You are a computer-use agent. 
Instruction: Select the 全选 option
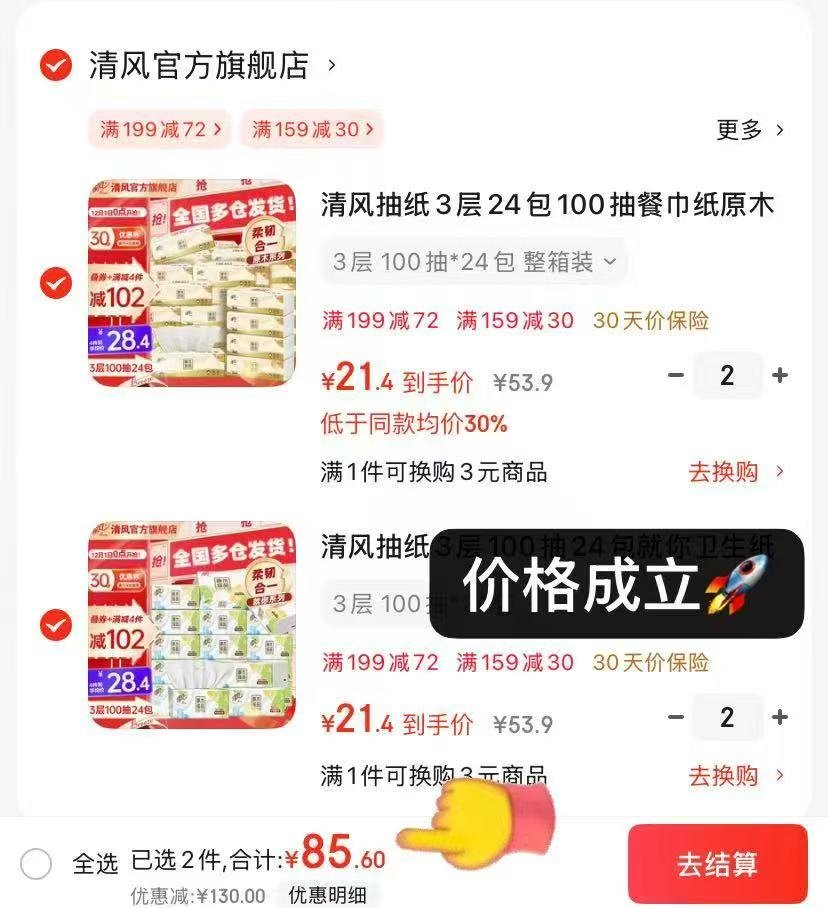coord(36,863)
